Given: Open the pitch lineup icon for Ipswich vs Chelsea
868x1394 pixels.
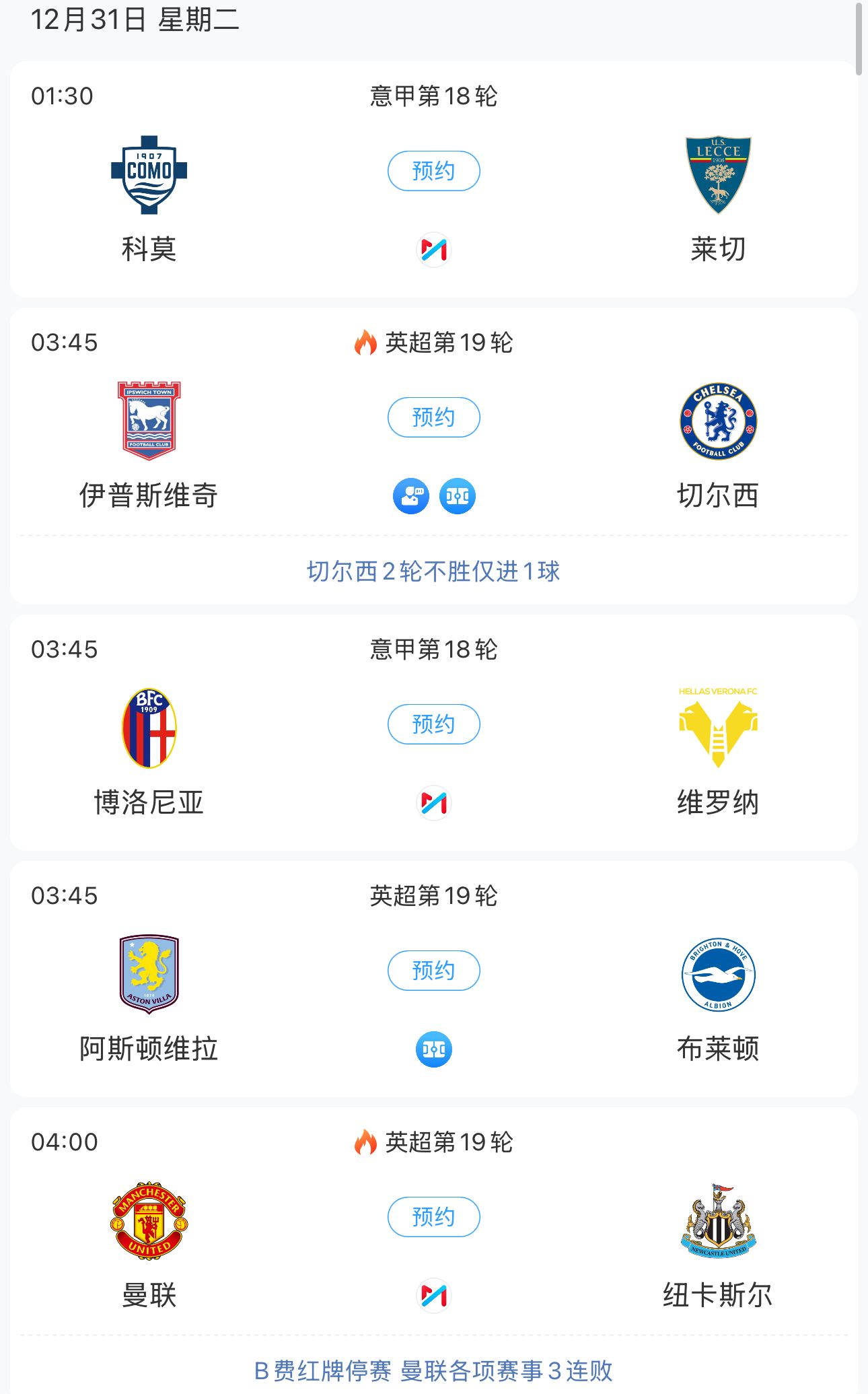Looking at the screenshot, I should tap(458, 496).
